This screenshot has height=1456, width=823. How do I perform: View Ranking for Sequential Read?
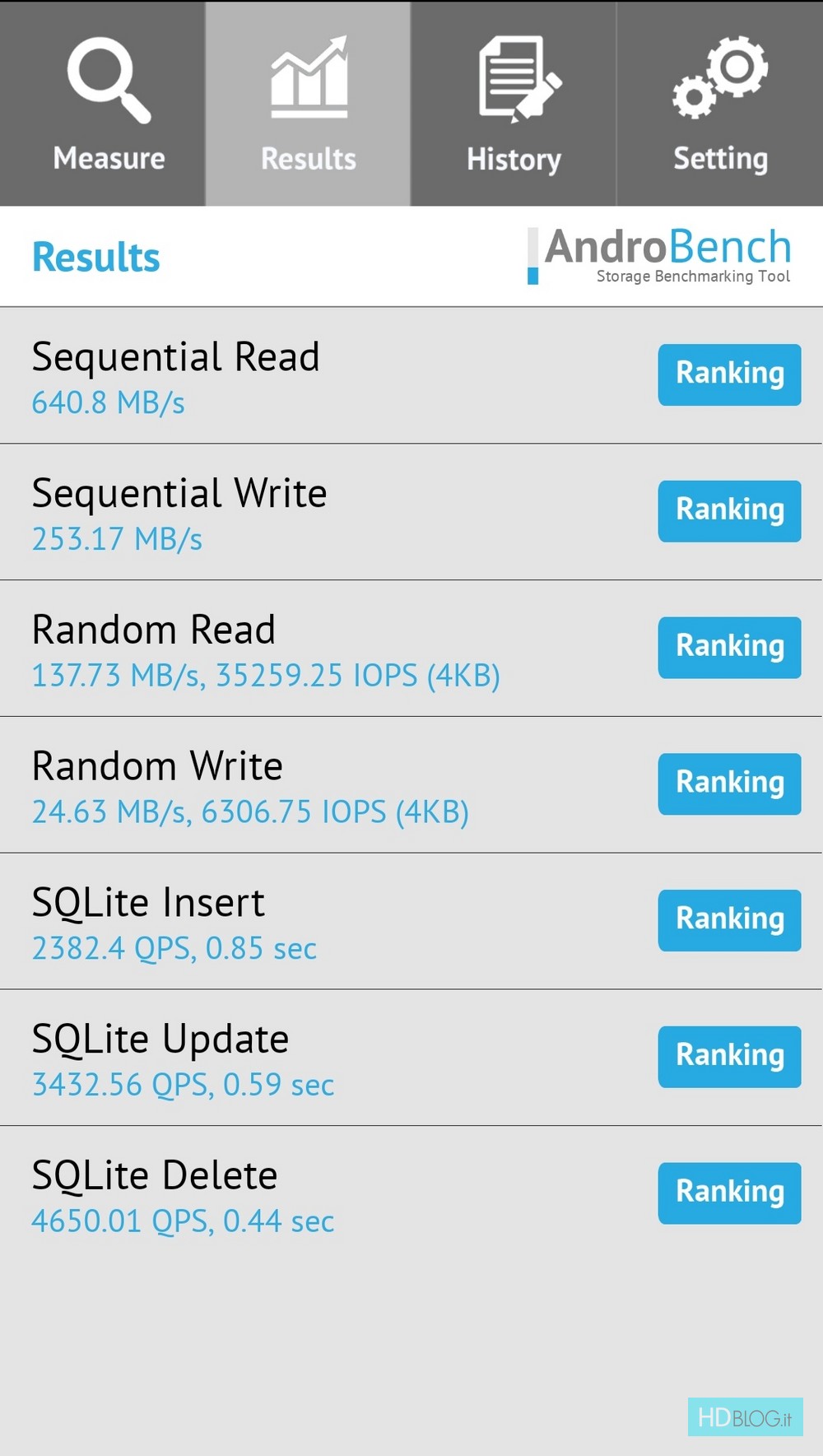(x=729, y=374)
